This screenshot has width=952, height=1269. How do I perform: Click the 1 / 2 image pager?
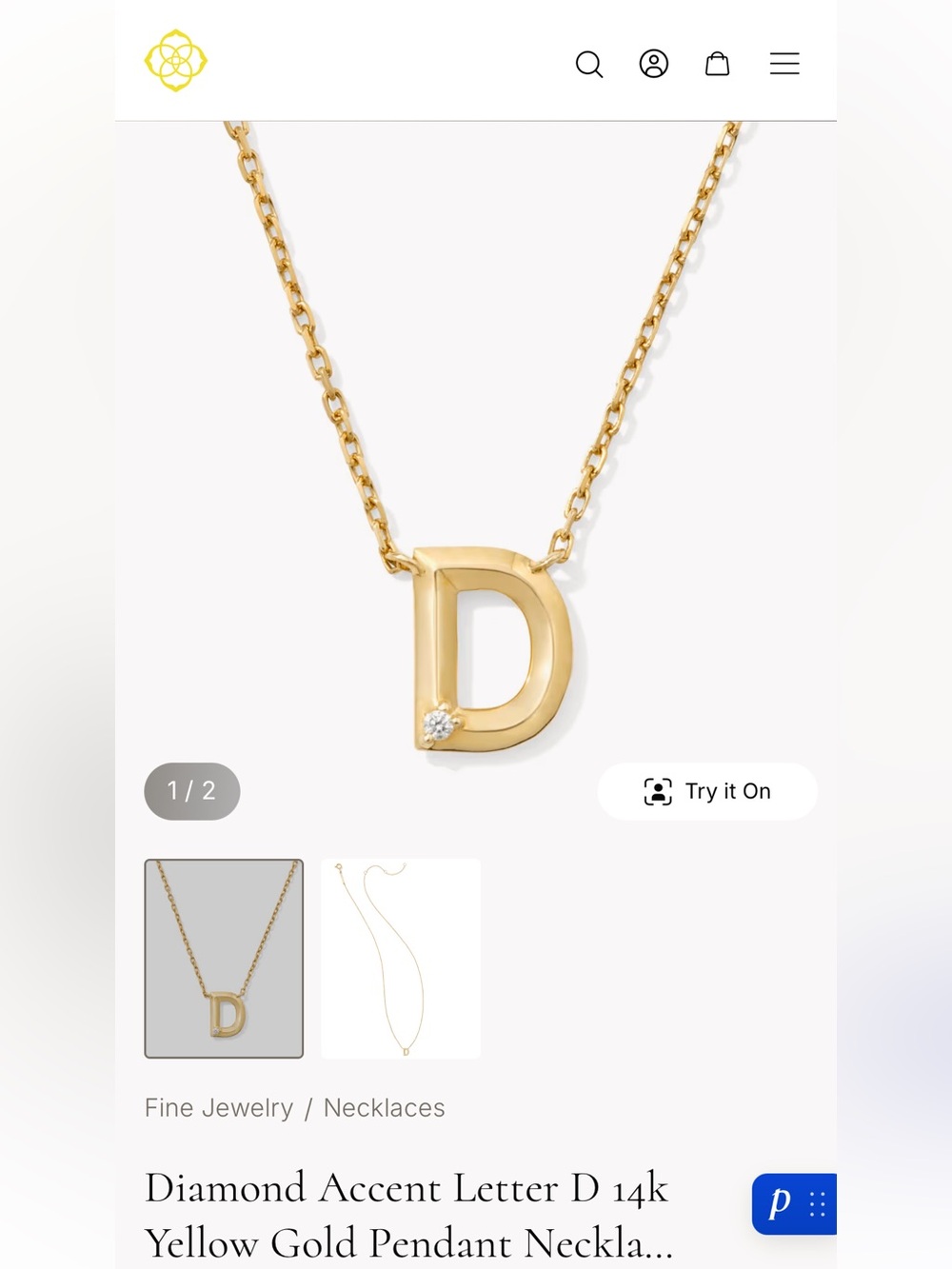191,791
